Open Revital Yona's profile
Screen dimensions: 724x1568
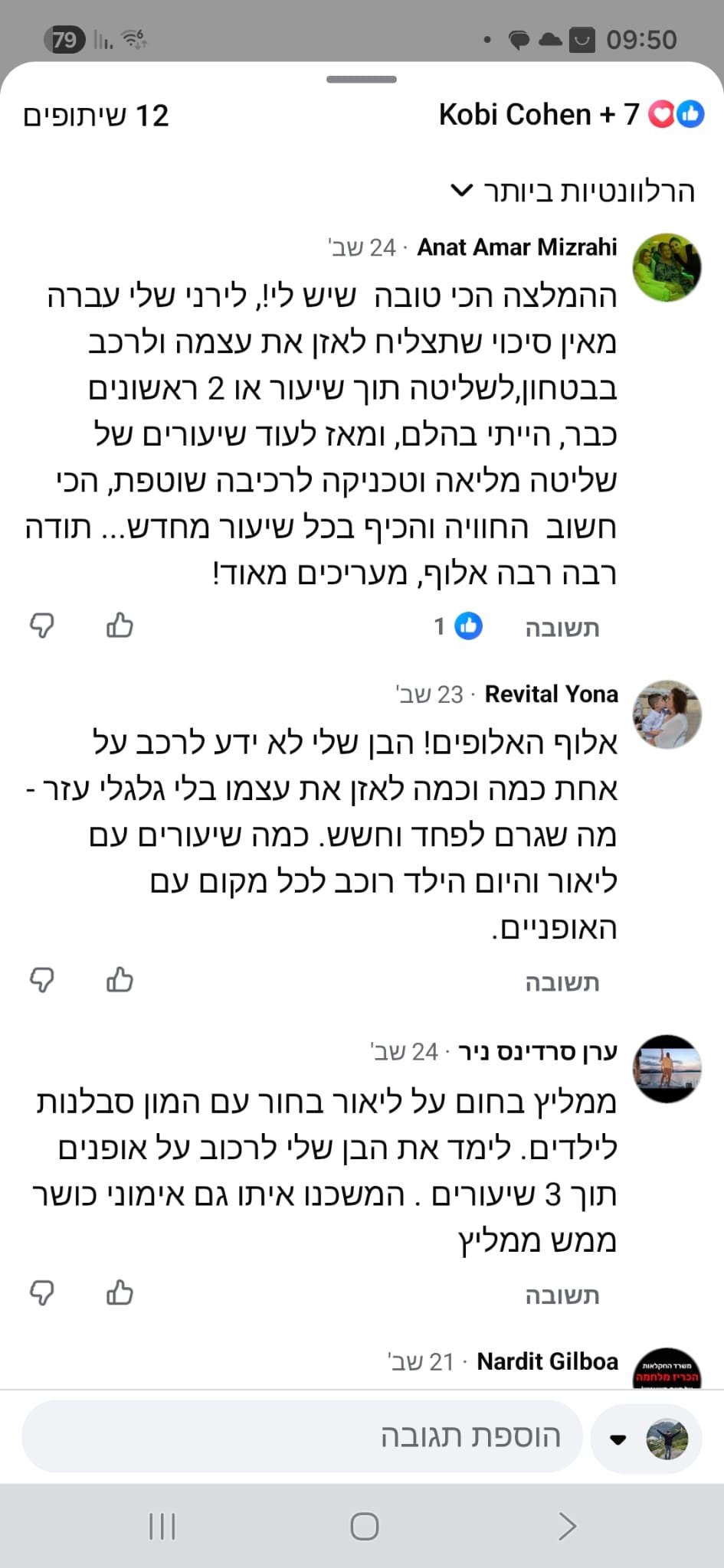[x=667, y=714]
